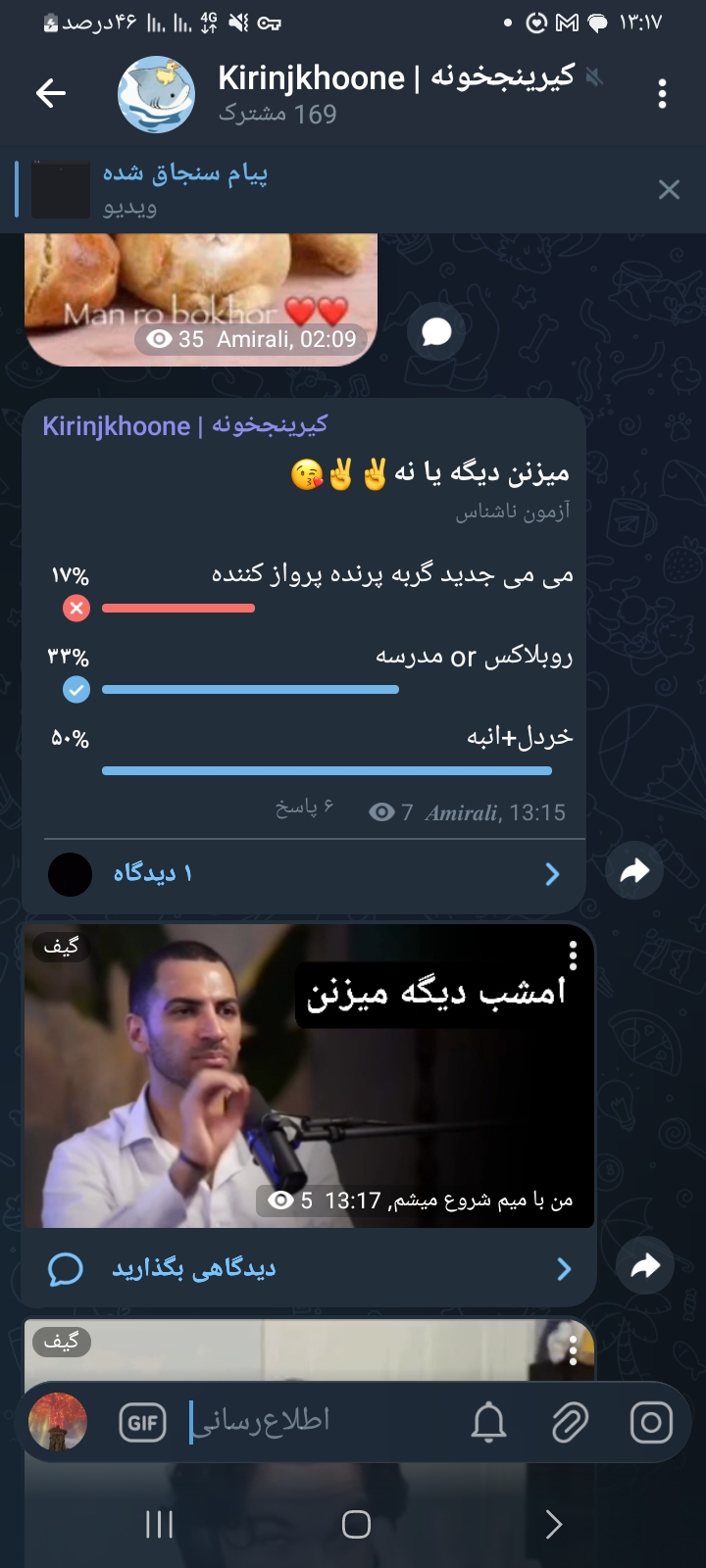Go back using the header arrow
The width and height of the screenshot is (706, 1568).
tap(50, 94)
